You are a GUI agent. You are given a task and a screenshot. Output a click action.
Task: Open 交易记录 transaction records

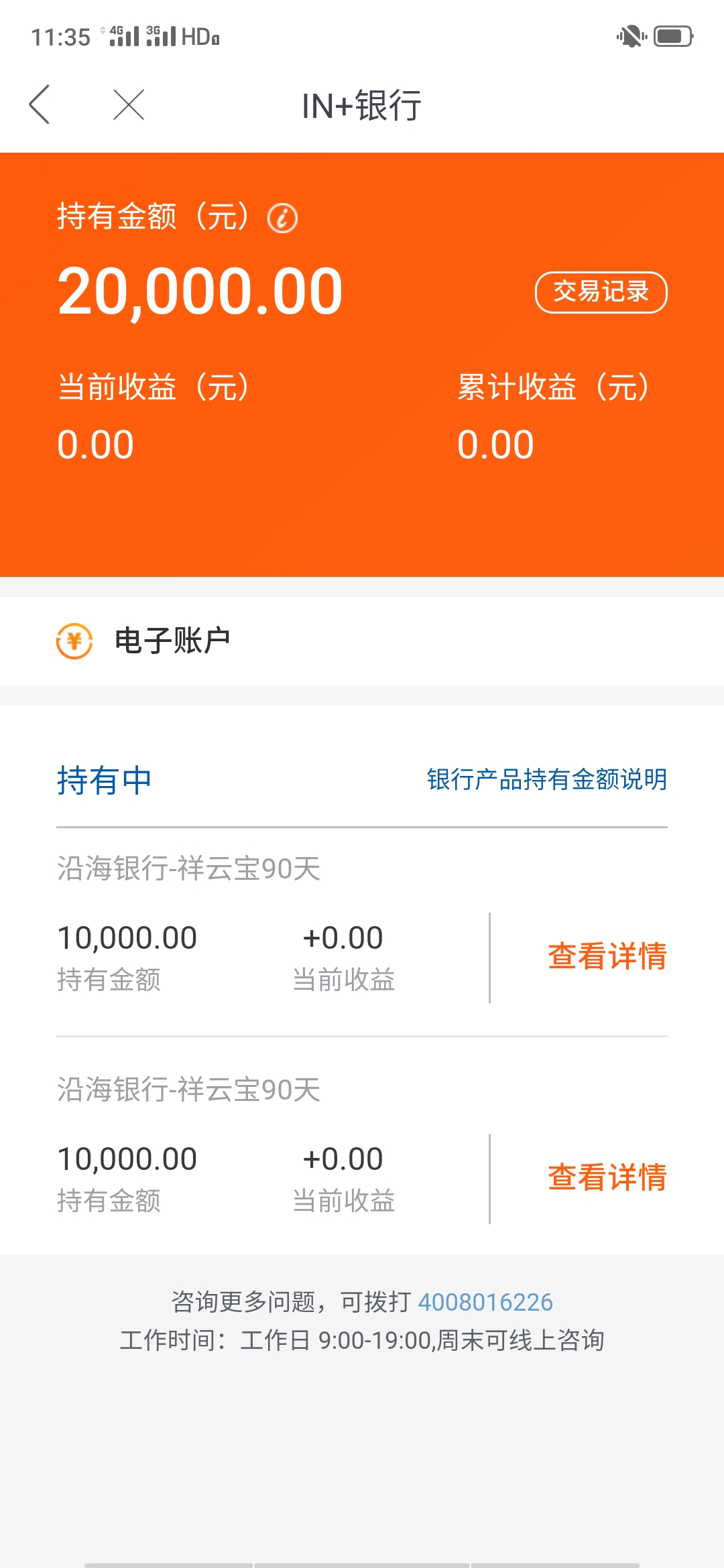click(601, 292)
